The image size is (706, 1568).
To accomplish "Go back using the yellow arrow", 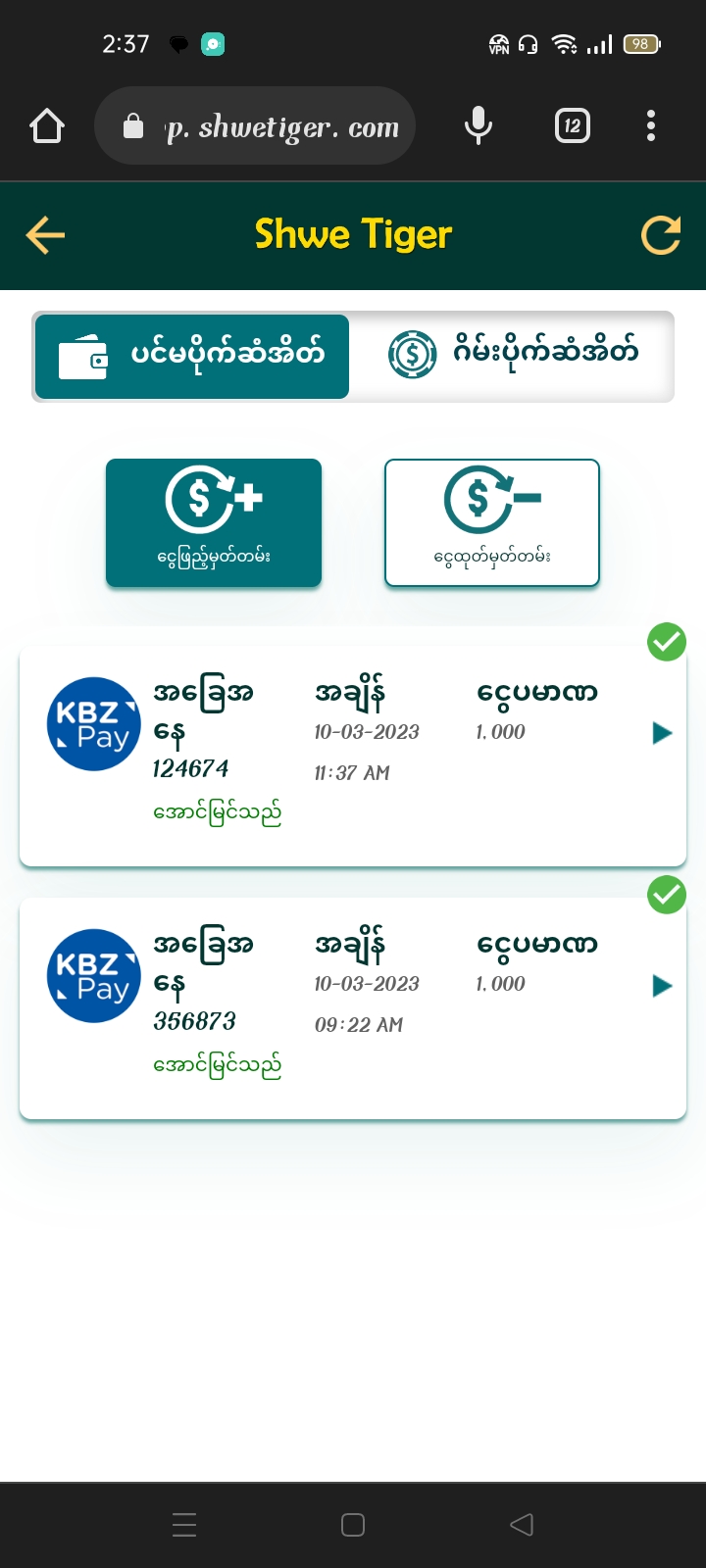I will click(45, 235).
